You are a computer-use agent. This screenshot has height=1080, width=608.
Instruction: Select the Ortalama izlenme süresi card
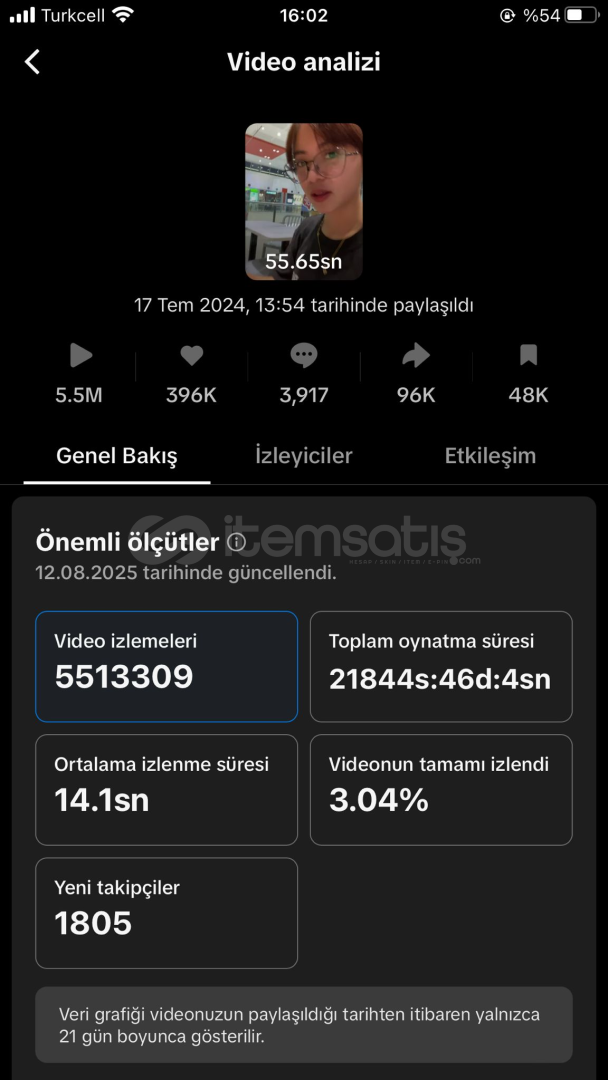pyautogui.click(x=167, y=790)
